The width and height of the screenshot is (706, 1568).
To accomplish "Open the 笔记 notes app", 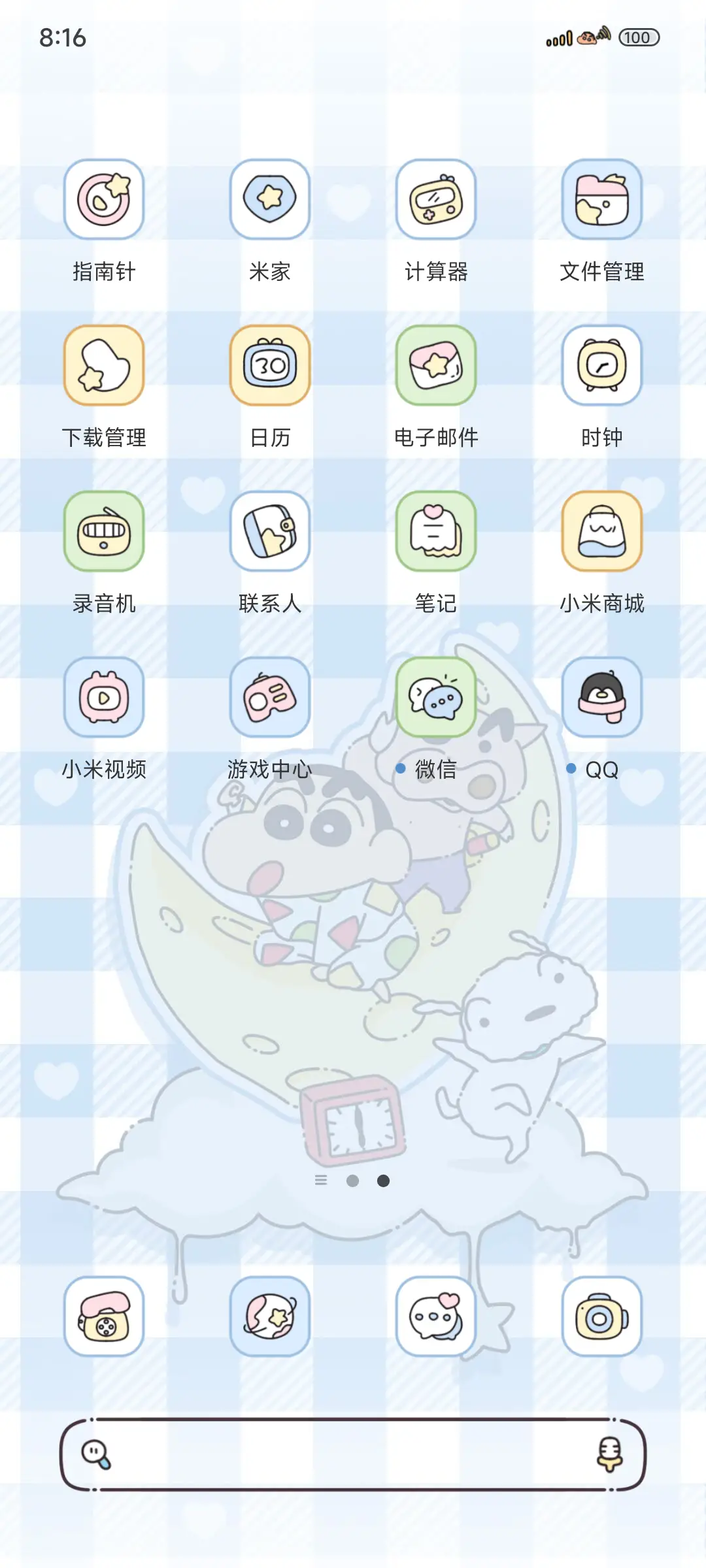I will (436, 531).
